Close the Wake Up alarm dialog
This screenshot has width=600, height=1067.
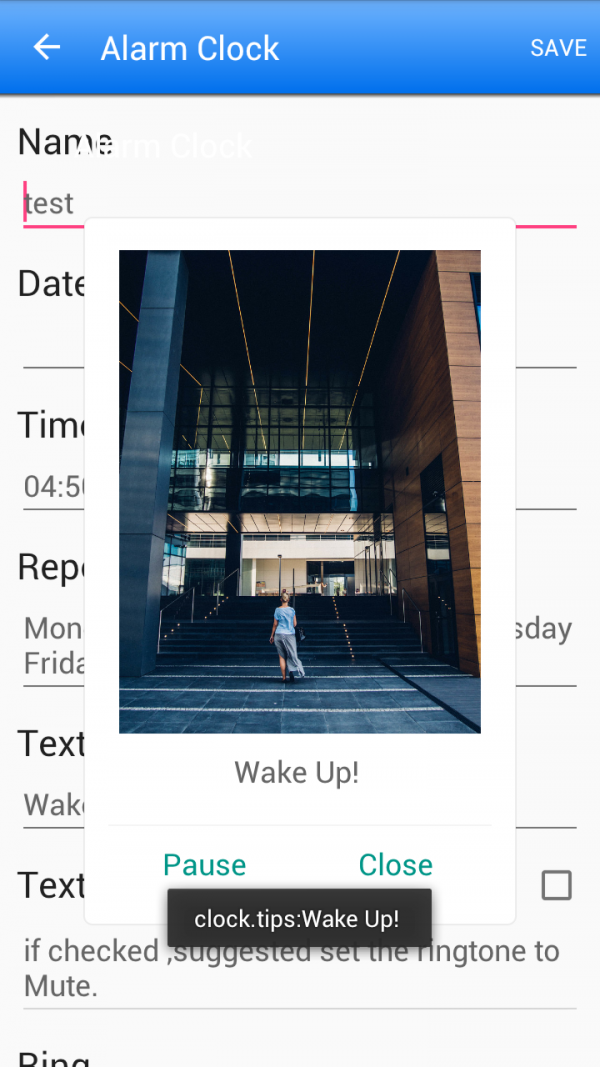[x=396, y=865]
